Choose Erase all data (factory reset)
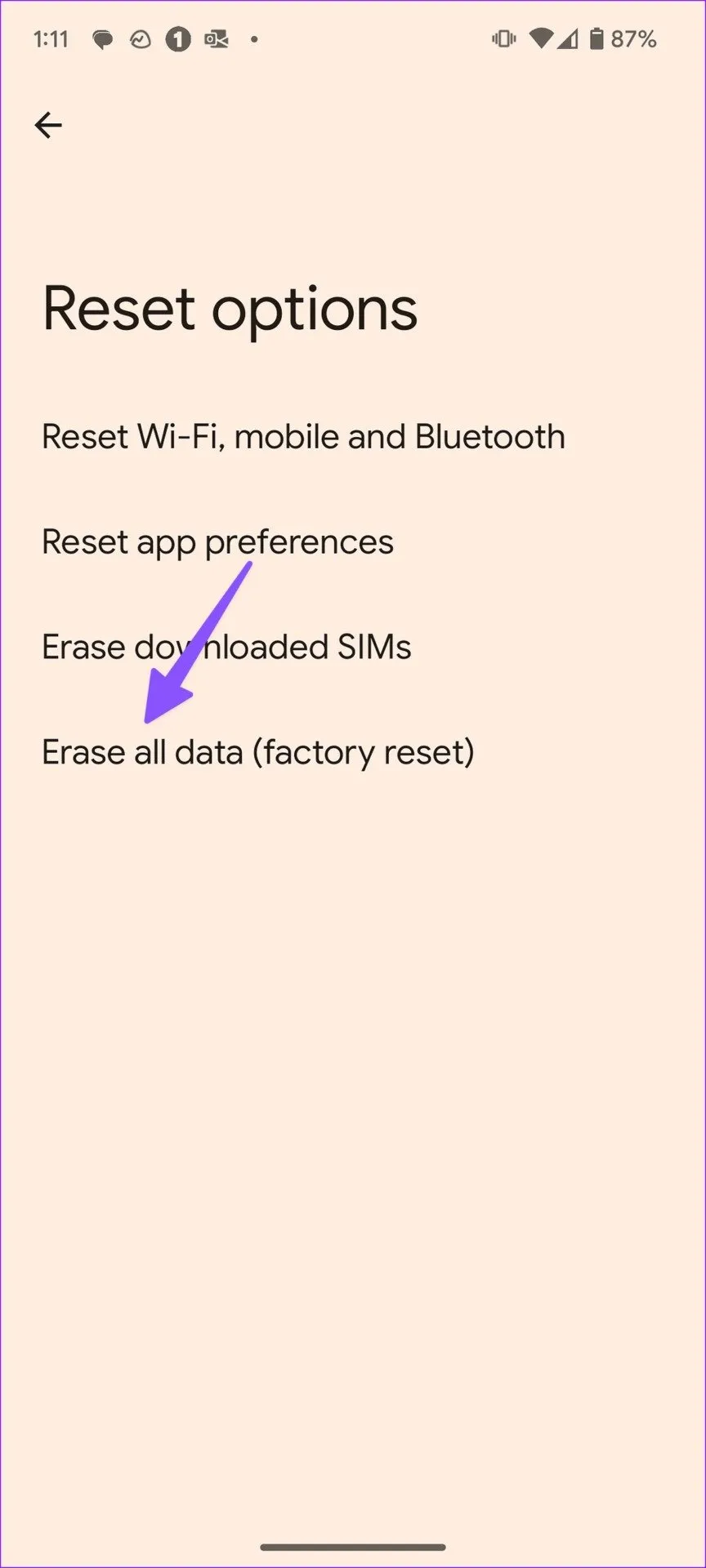This screenshot has width=706, height=1568. 258,752
